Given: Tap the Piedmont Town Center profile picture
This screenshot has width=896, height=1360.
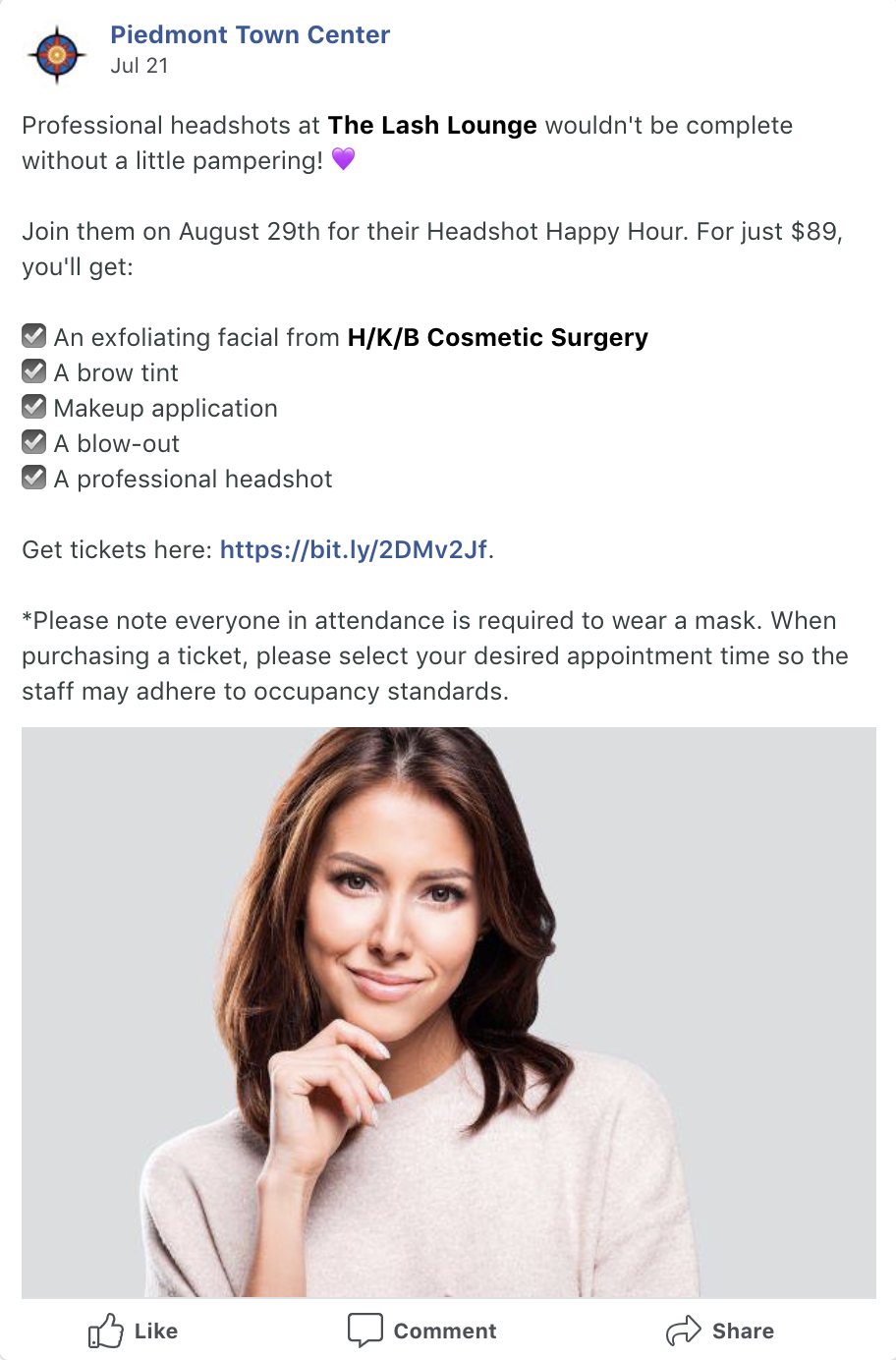Looking at the screenshot, I should 57,53.
